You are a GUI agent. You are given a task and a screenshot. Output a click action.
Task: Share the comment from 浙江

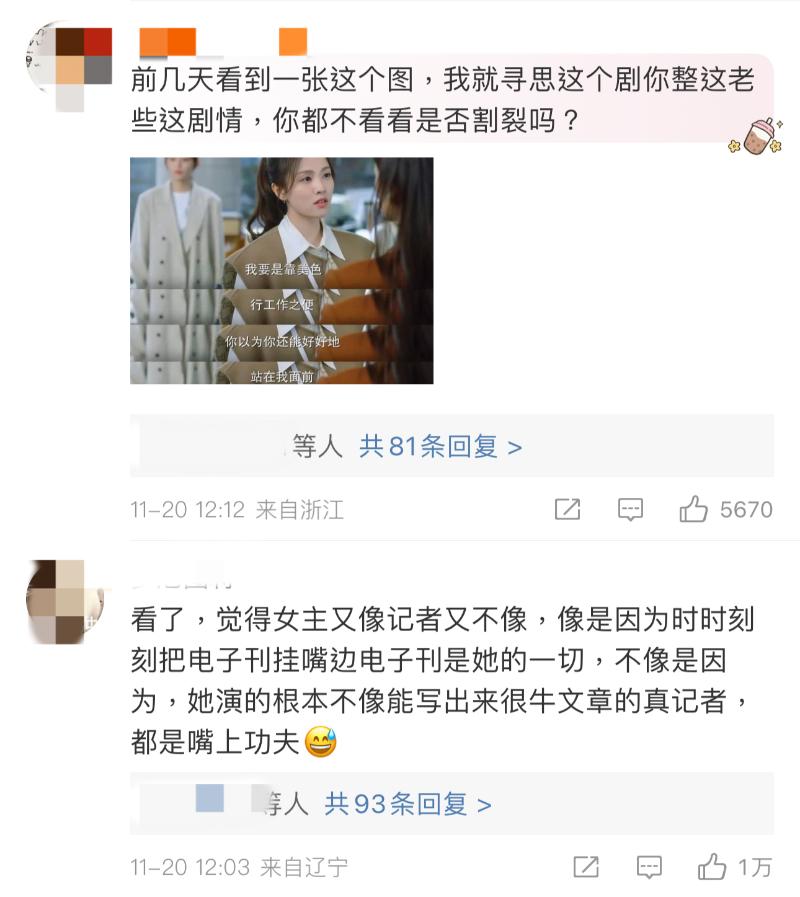567,510
